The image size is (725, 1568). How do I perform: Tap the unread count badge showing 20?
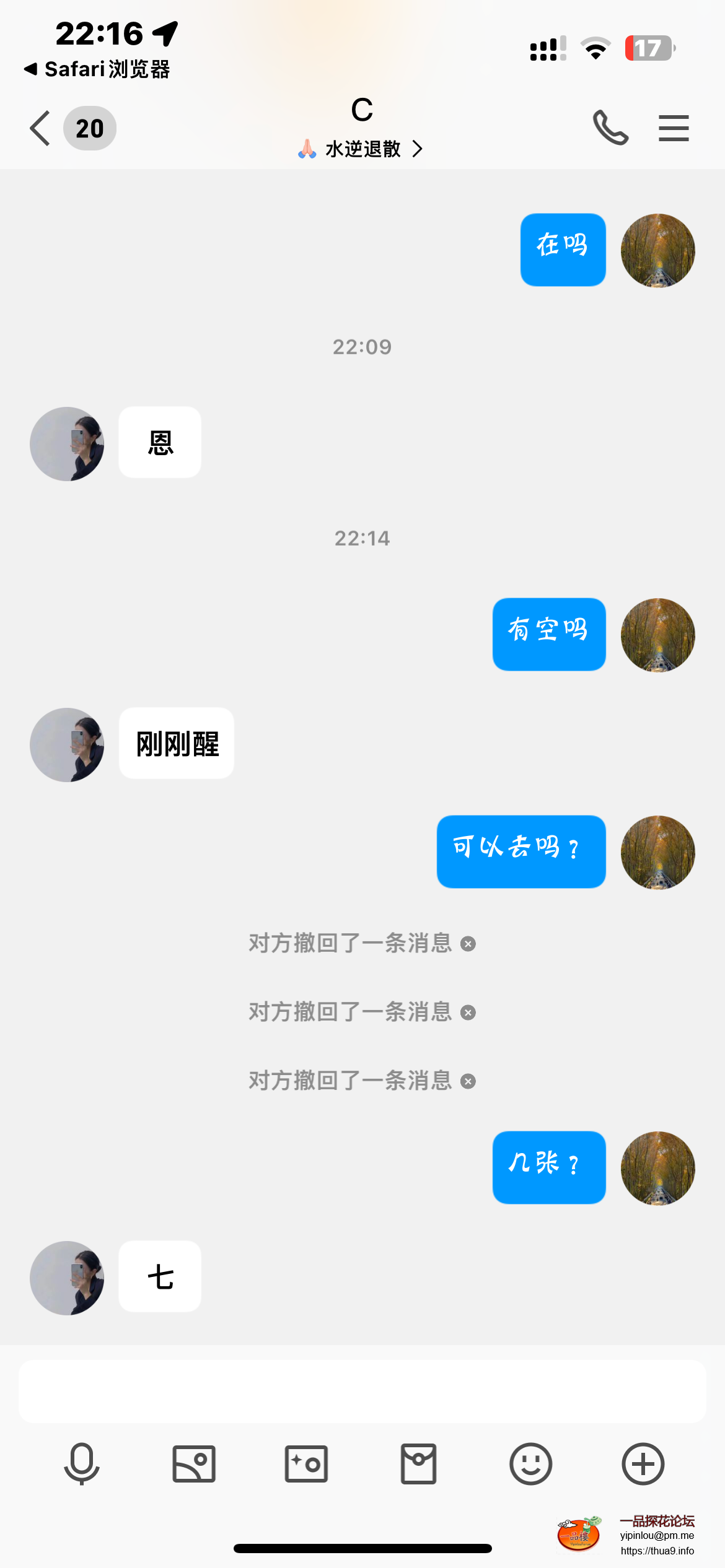90,128
